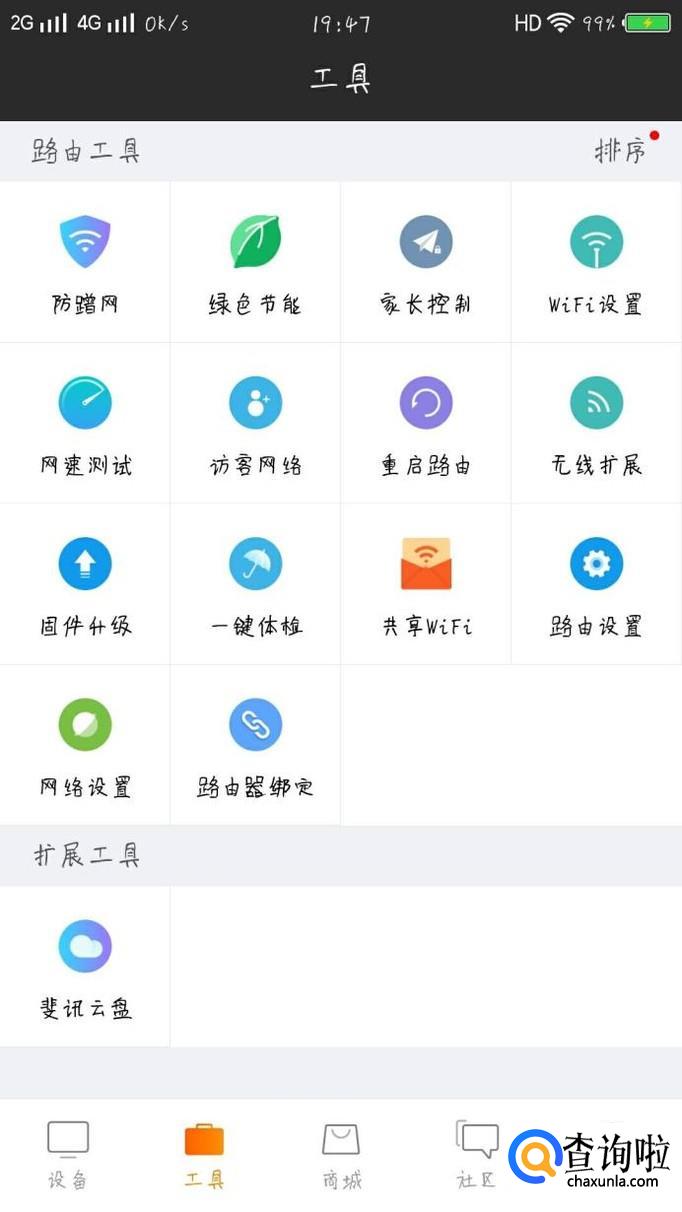Image resolution: width=682 pixels, height=1212 pixels.
Task: Run 一键体检 checkup
Action: coord(255,584)
